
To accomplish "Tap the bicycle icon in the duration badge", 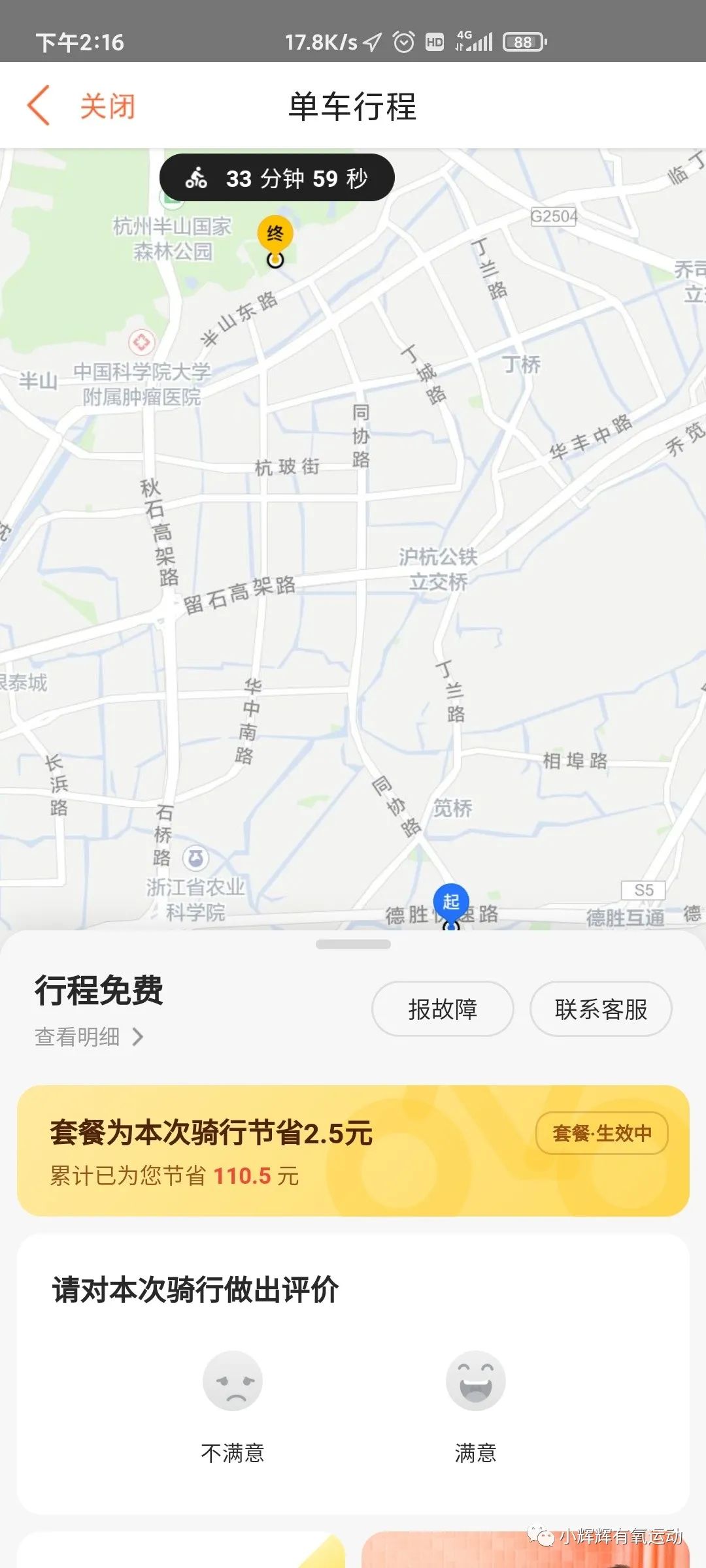I will pyautogui.click(x=198, y=176).
